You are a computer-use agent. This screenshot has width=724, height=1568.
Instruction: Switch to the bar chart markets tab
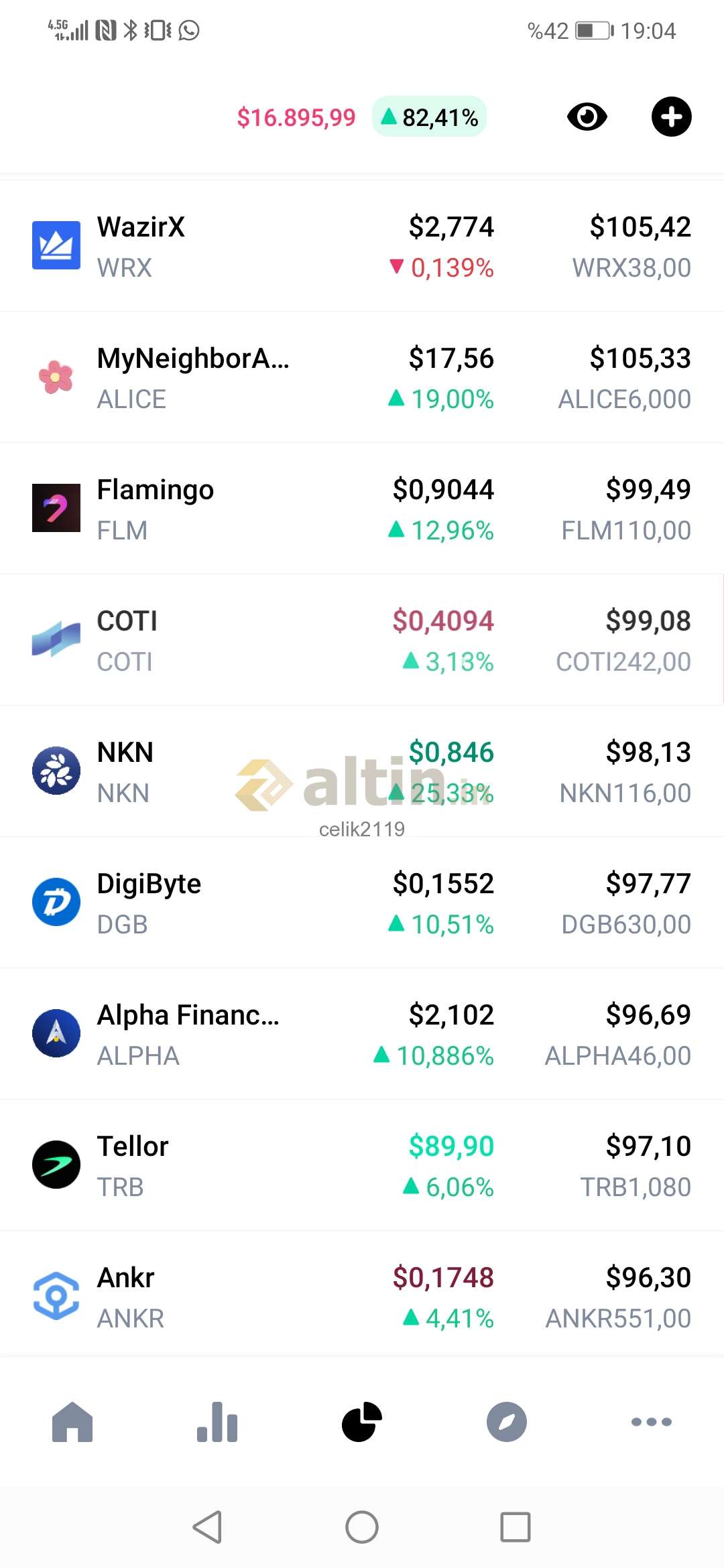[217, 1421]
